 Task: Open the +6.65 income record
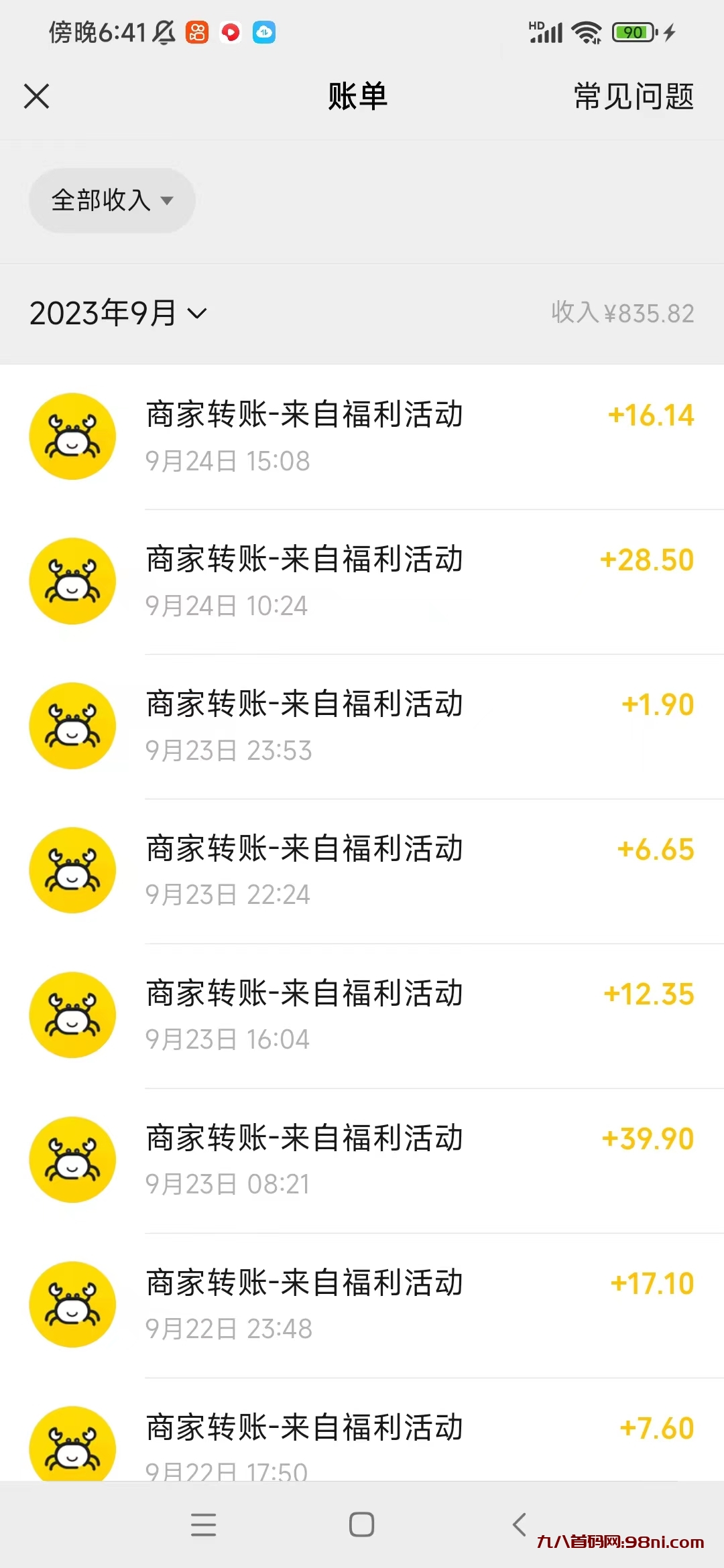pyautogui.click(x=362, y=871)
